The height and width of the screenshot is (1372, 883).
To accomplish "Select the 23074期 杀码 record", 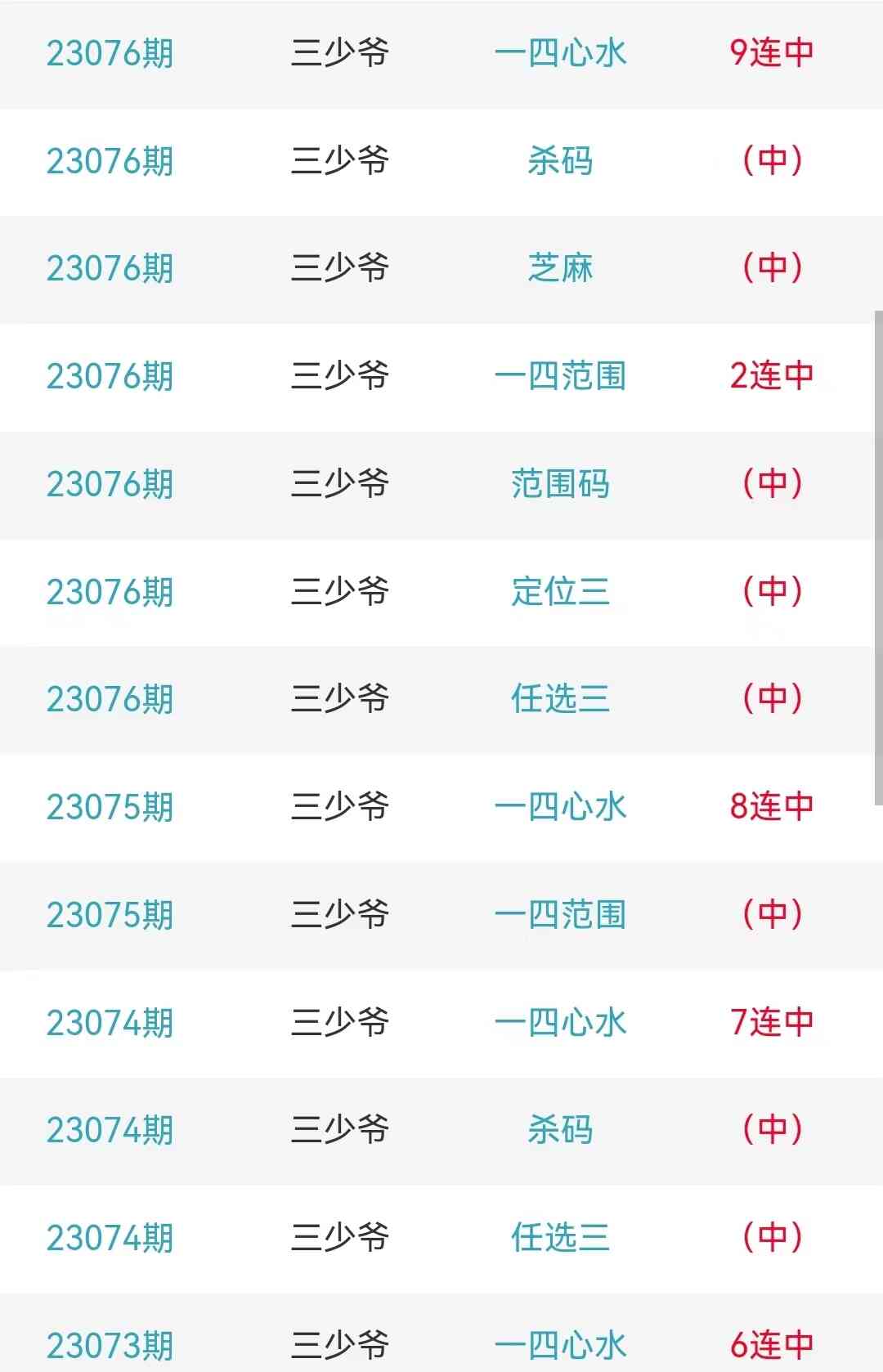I will [x=560, y=1130].
